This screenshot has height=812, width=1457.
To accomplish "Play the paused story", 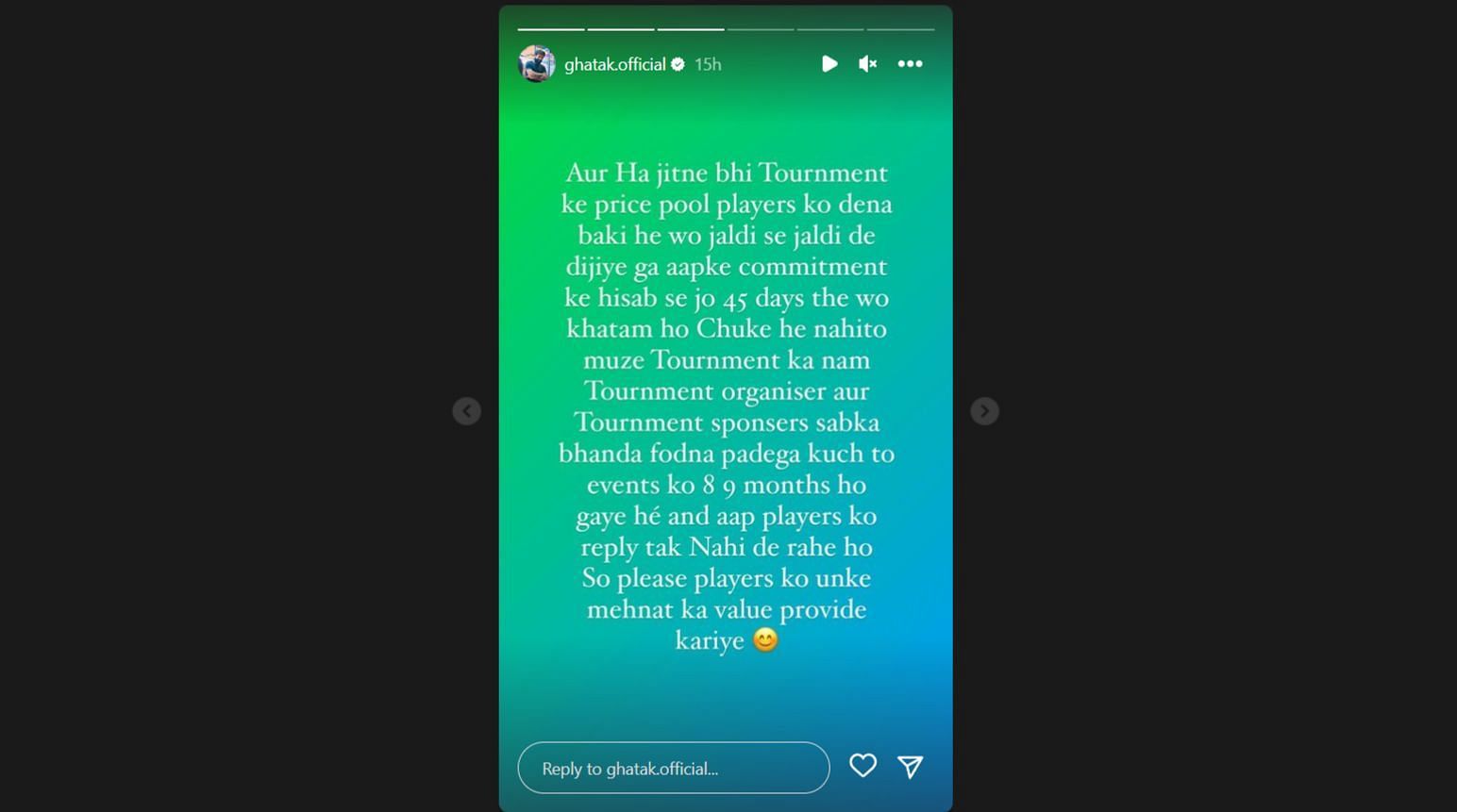I will (x=829, y=63).
